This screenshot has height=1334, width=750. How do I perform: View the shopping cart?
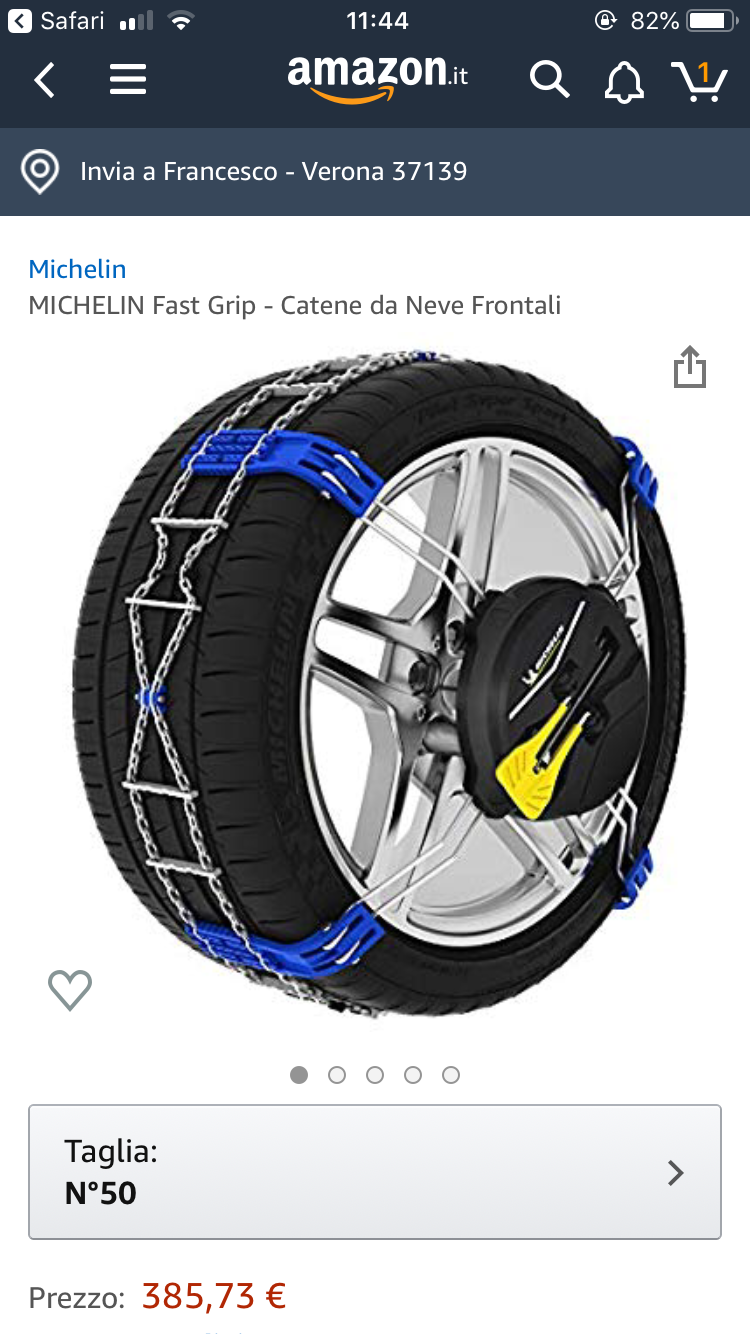pos(699,79)
